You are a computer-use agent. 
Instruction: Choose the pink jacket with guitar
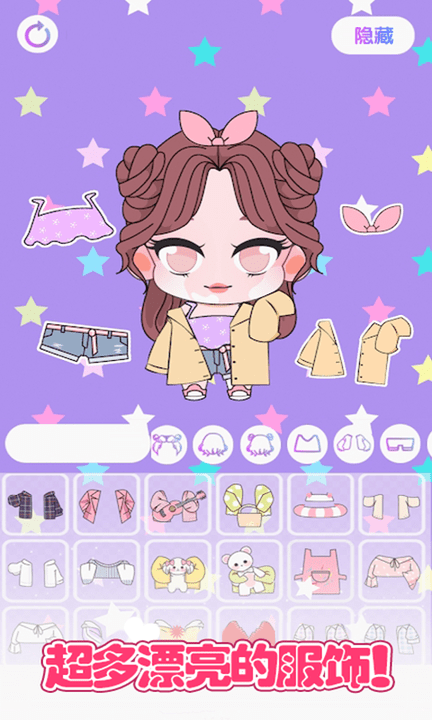(x=178, y=504)
